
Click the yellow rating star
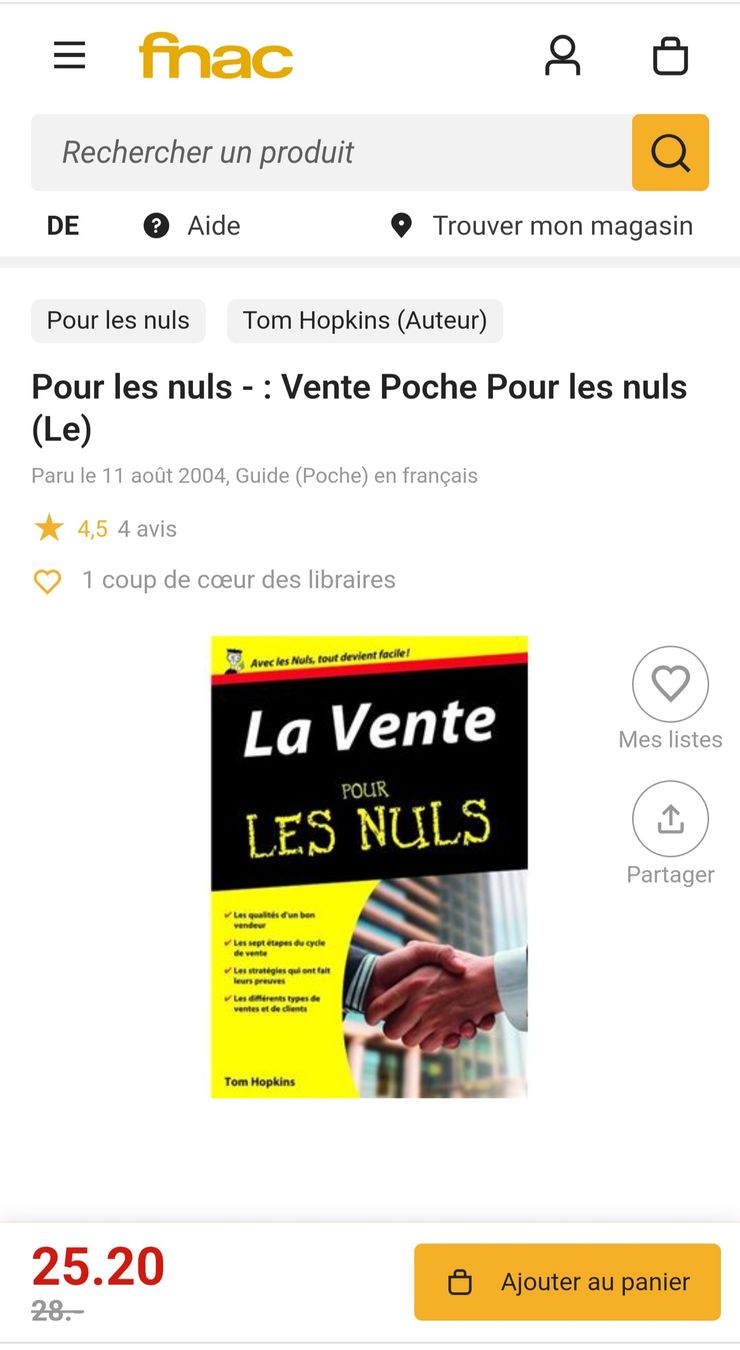pos(49,528)
